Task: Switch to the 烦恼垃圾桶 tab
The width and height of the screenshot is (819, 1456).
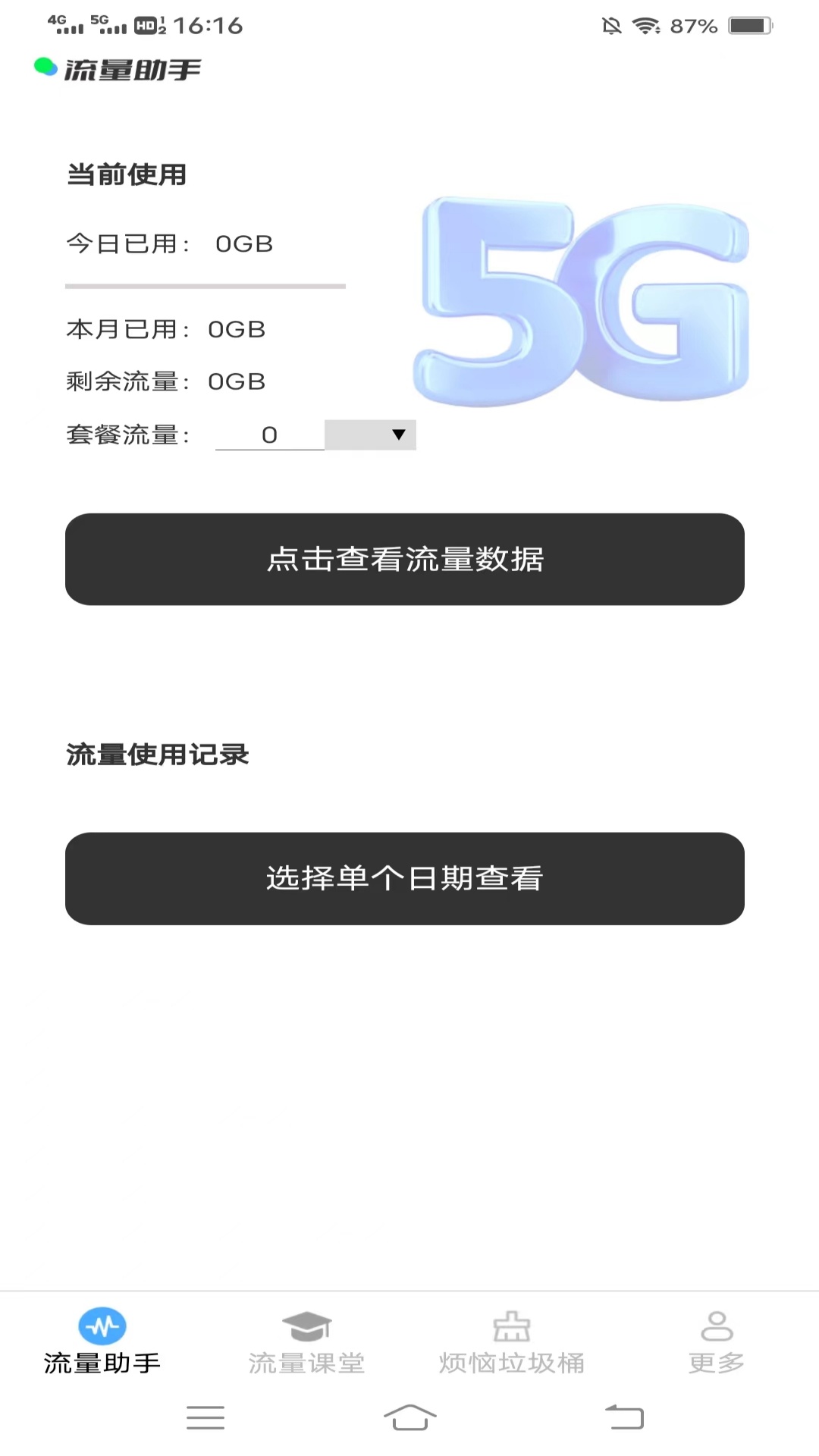Action: (x=511, y=1341)
